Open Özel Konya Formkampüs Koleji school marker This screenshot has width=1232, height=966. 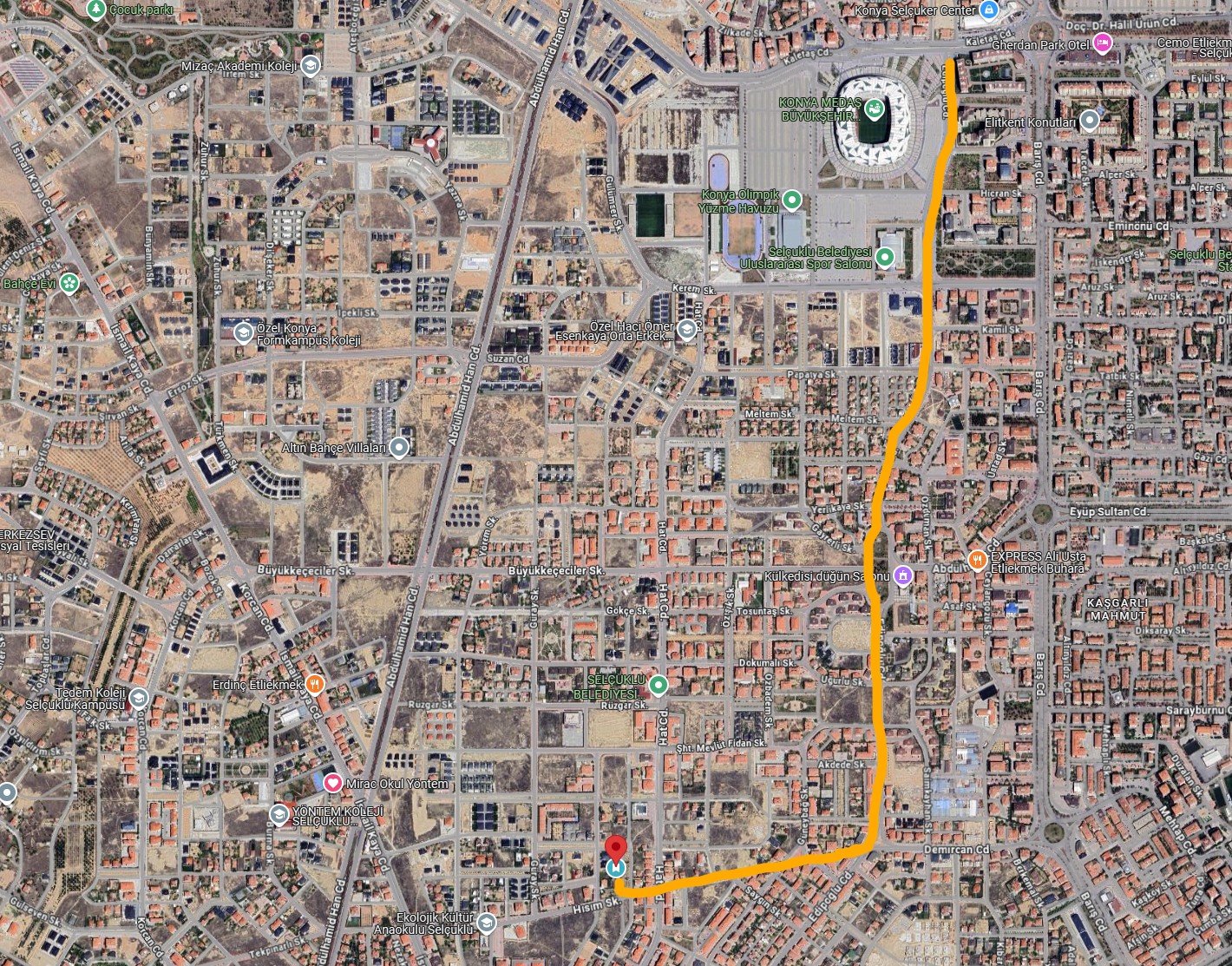[244, 332]
